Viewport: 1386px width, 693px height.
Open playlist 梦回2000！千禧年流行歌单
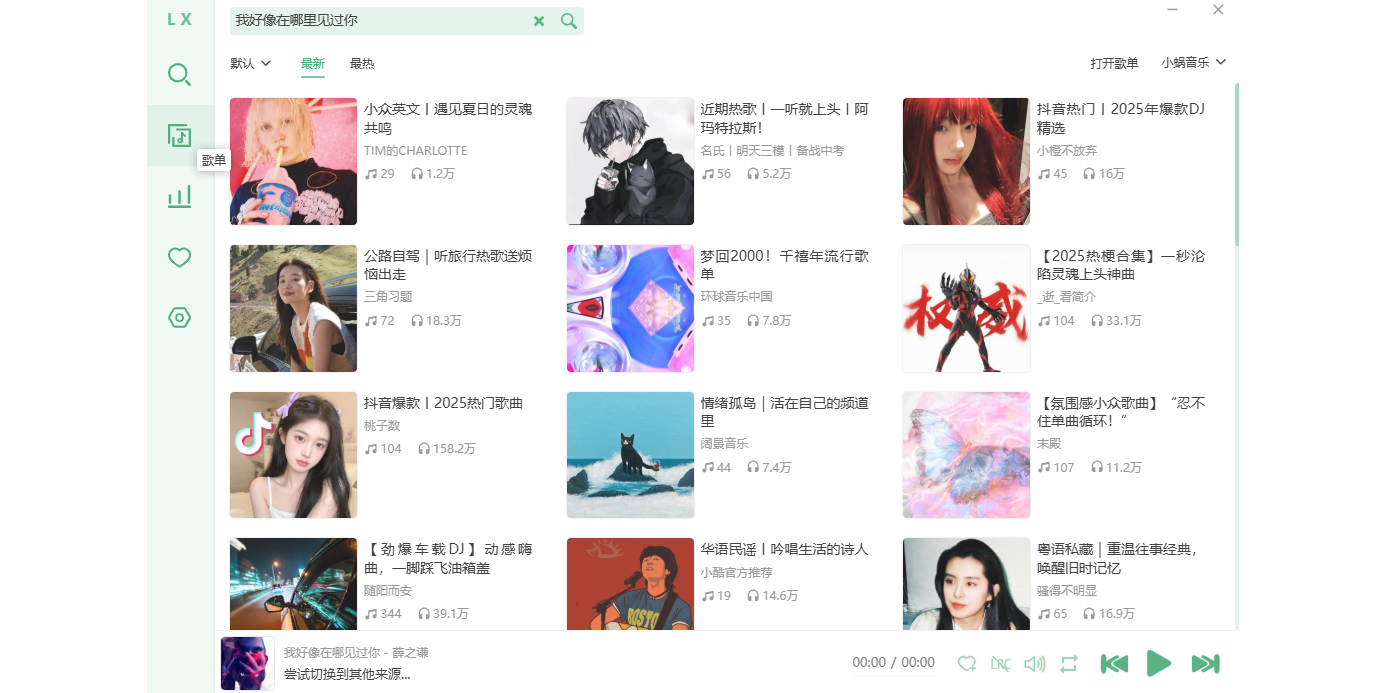pyautogui.click(x=630, y=308)
